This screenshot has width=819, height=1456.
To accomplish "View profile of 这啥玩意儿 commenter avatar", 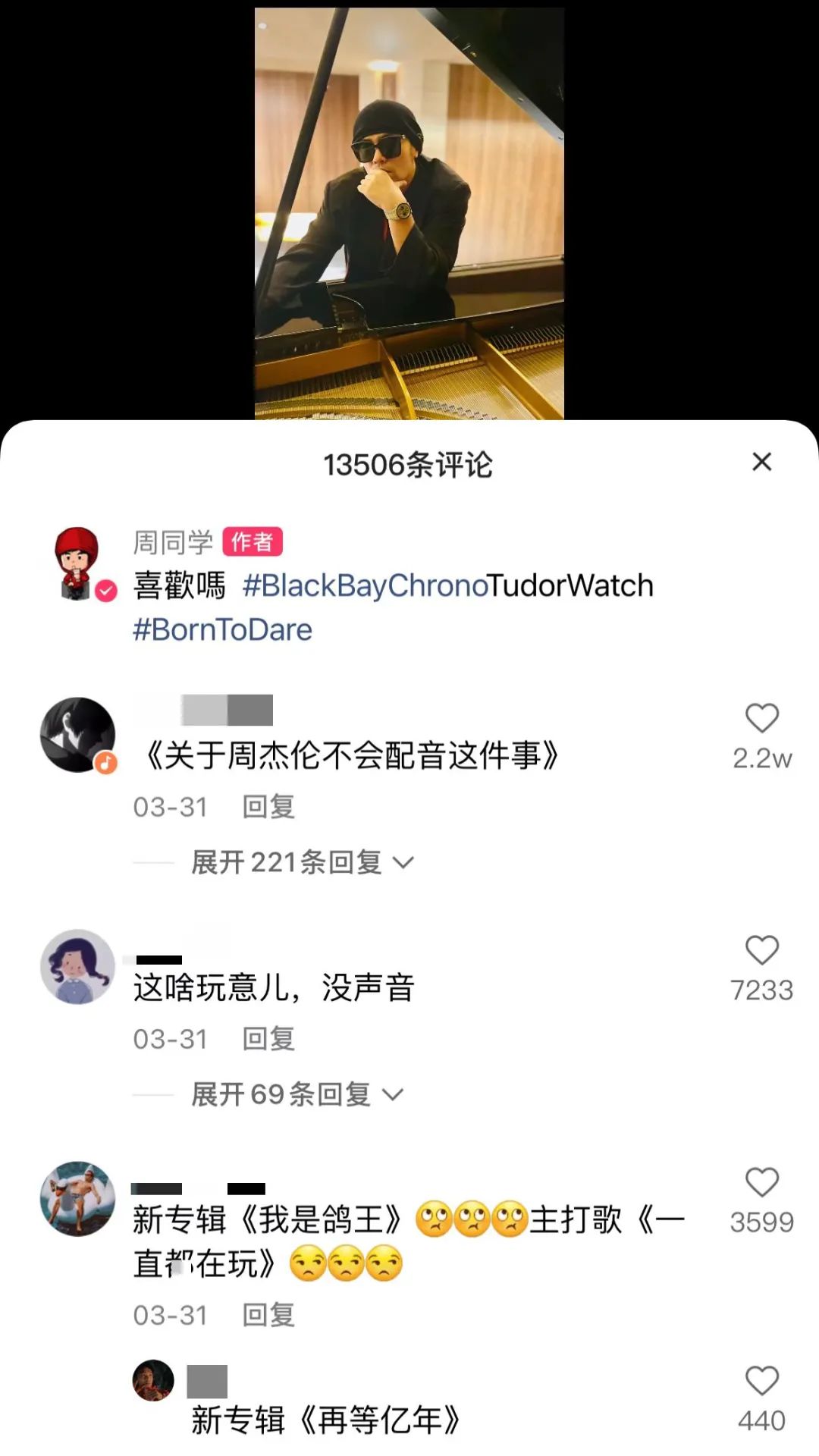I will coord(77,967).
